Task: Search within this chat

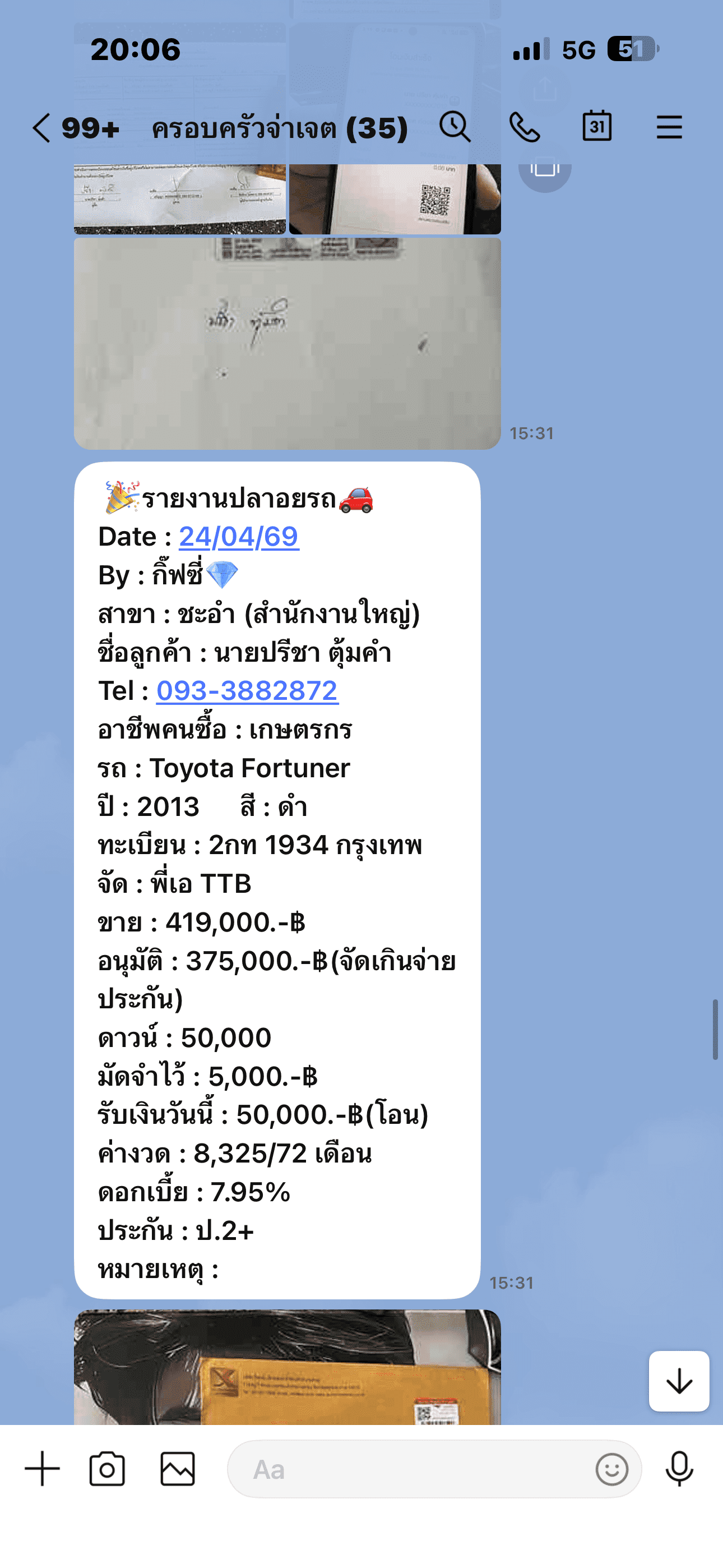Action: [455, 127]
